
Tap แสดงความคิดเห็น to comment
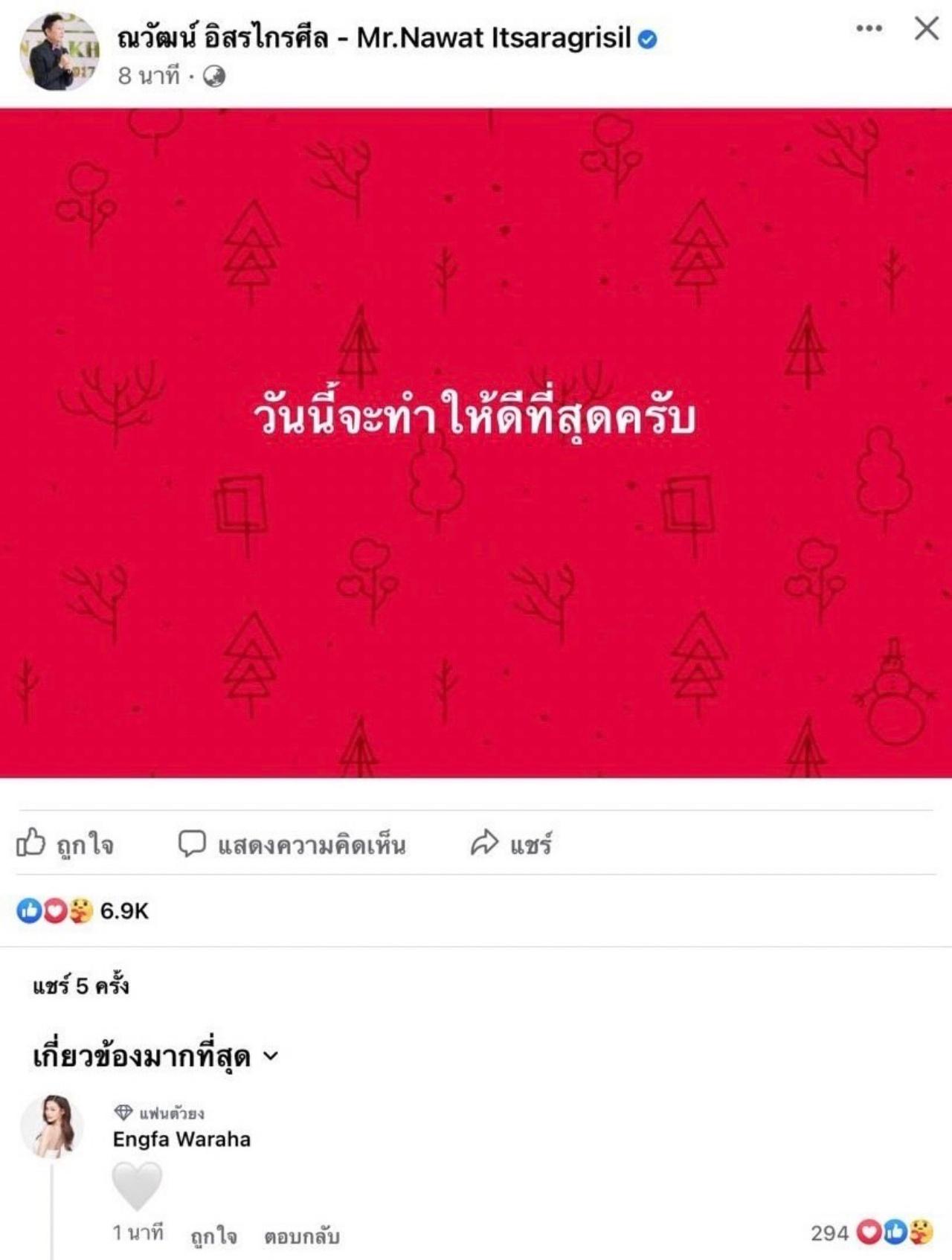point(292,843)
